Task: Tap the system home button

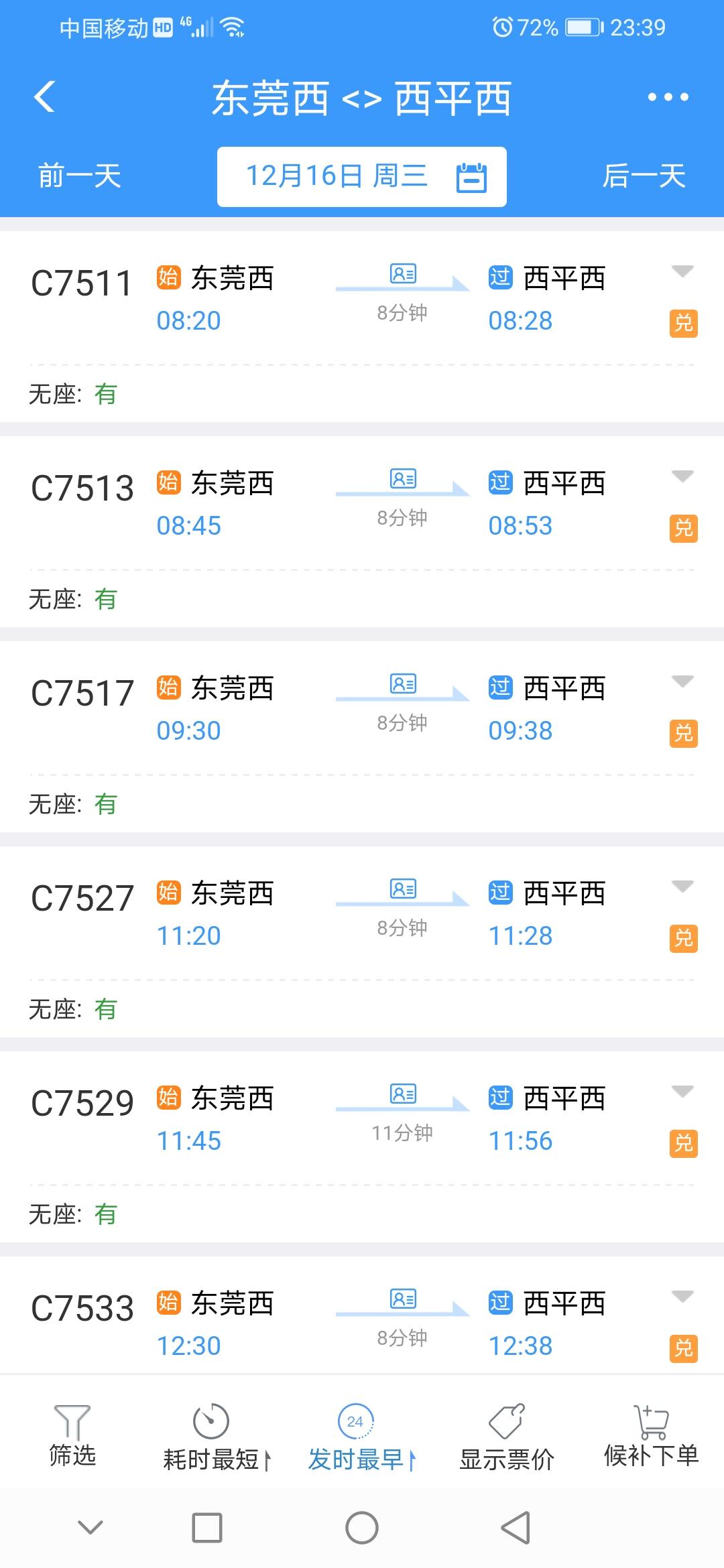Action: (362, 1528)
